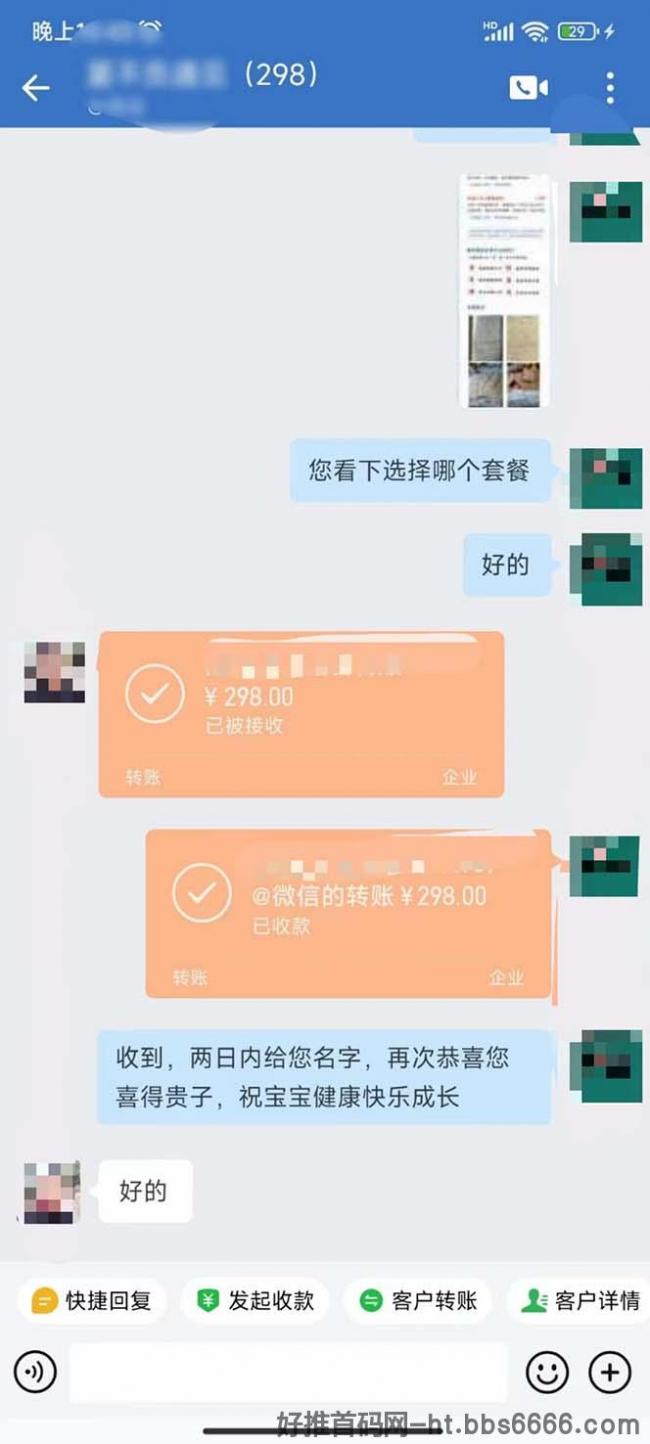Open 快捷回复 quick replies
Viewport: 650px width, 1444px height.
pyautogui.click(x=91, y=1301)
